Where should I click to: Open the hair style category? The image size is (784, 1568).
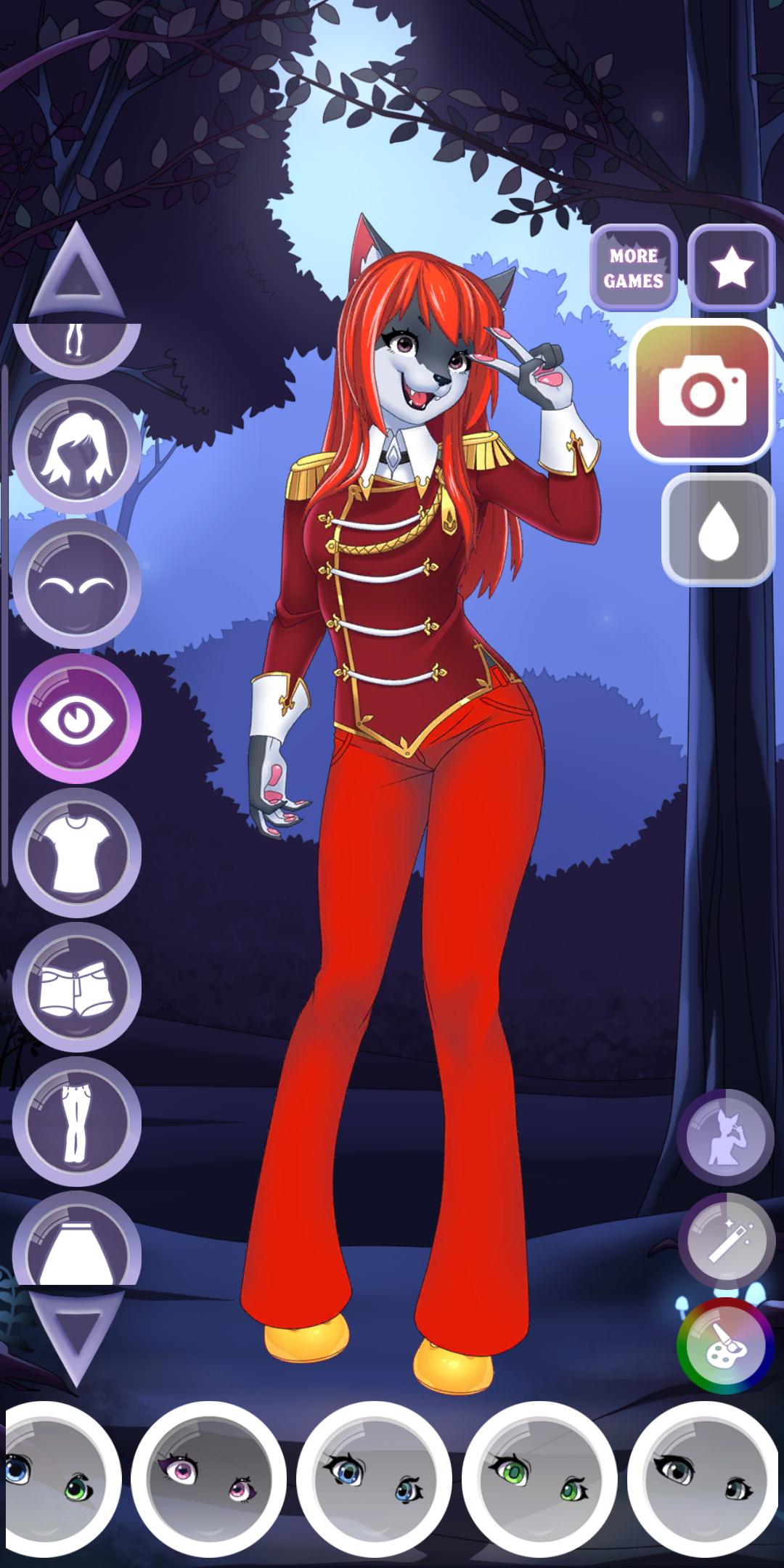[77, 449]
